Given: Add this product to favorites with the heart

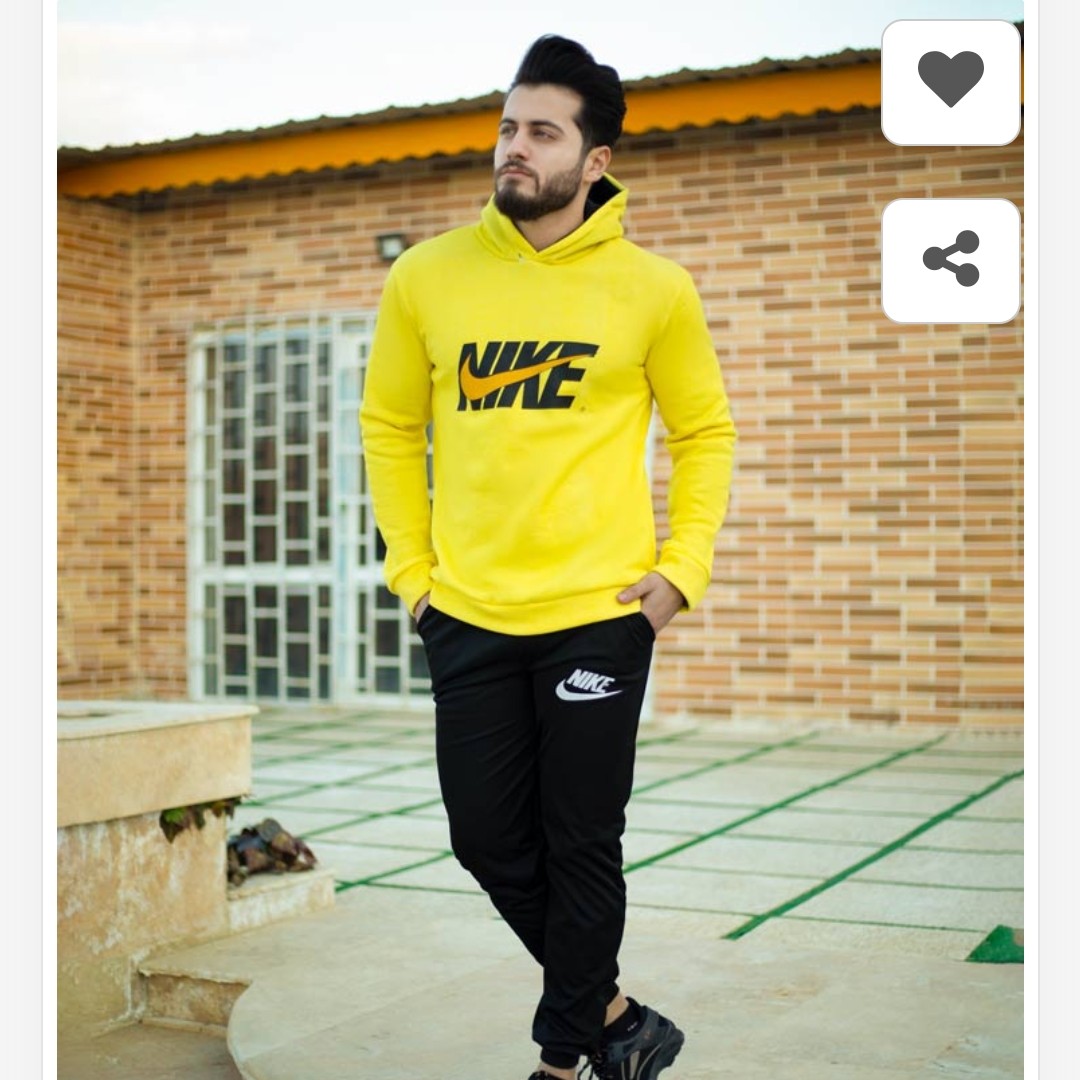Looking at the screenshot, I should pyautogui.click(x=950, y=82).
